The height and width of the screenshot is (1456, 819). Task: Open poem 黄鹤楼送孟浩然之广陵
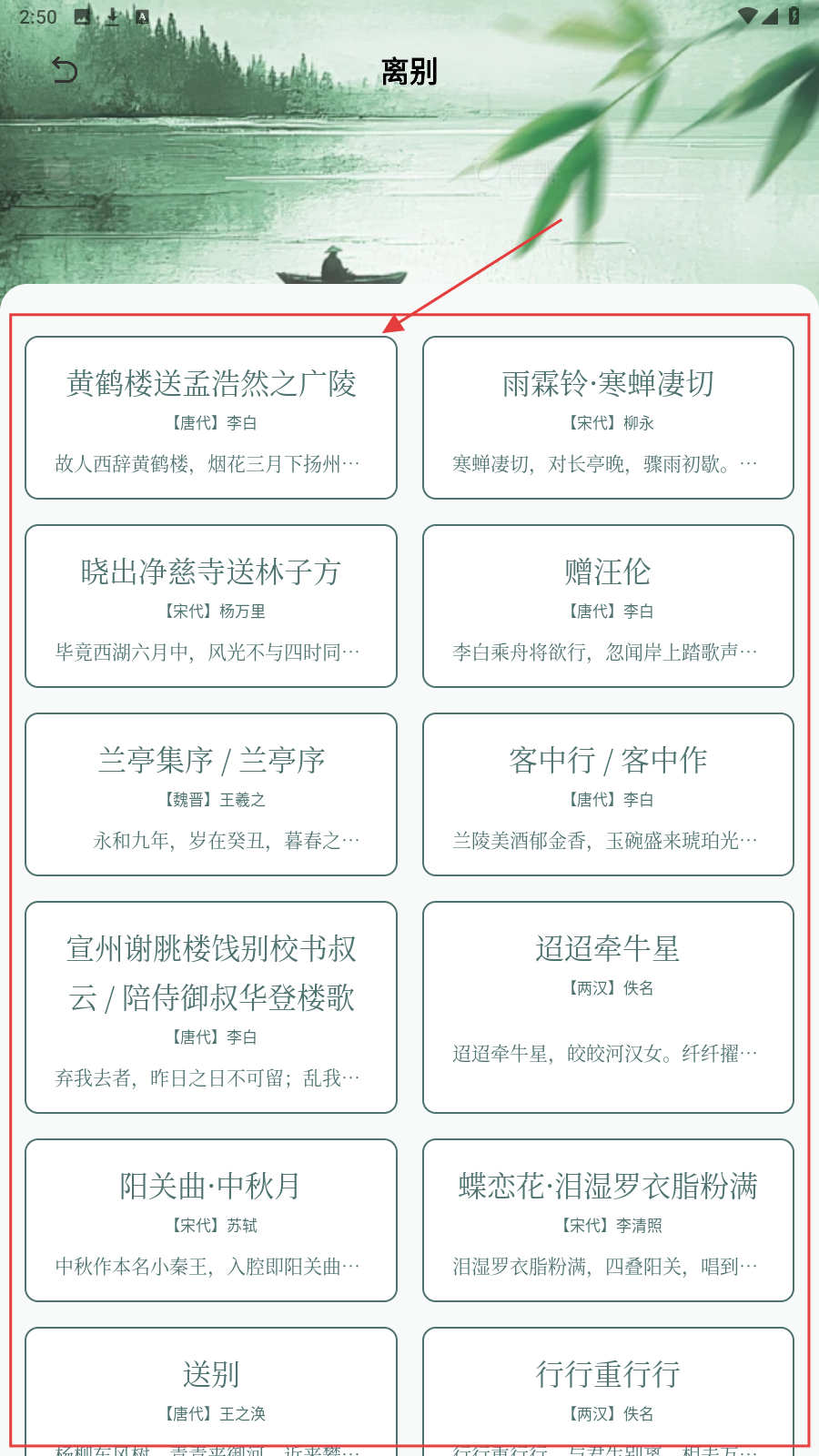211,418
